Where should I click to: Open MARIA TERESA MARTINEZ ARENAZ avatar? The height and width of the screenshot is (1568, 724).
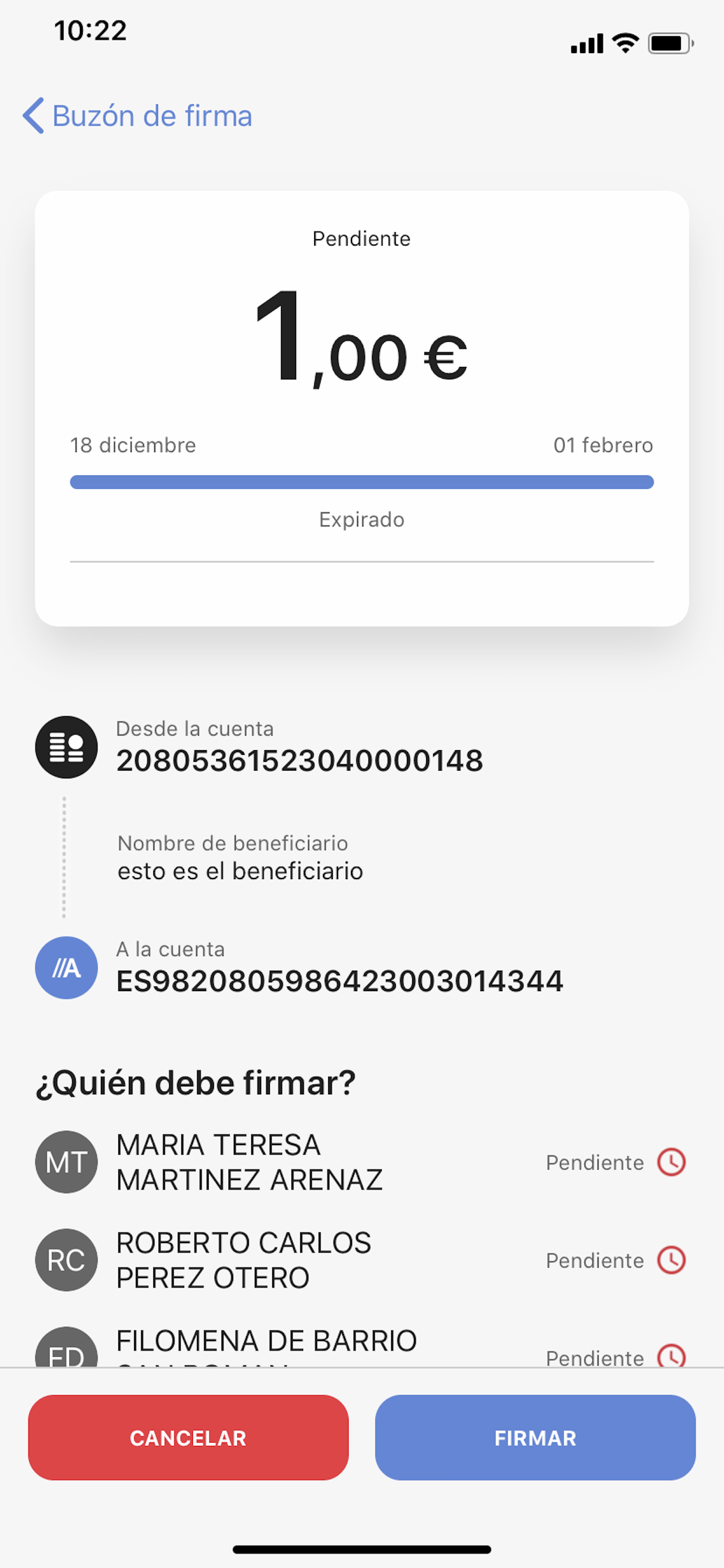66,1161
